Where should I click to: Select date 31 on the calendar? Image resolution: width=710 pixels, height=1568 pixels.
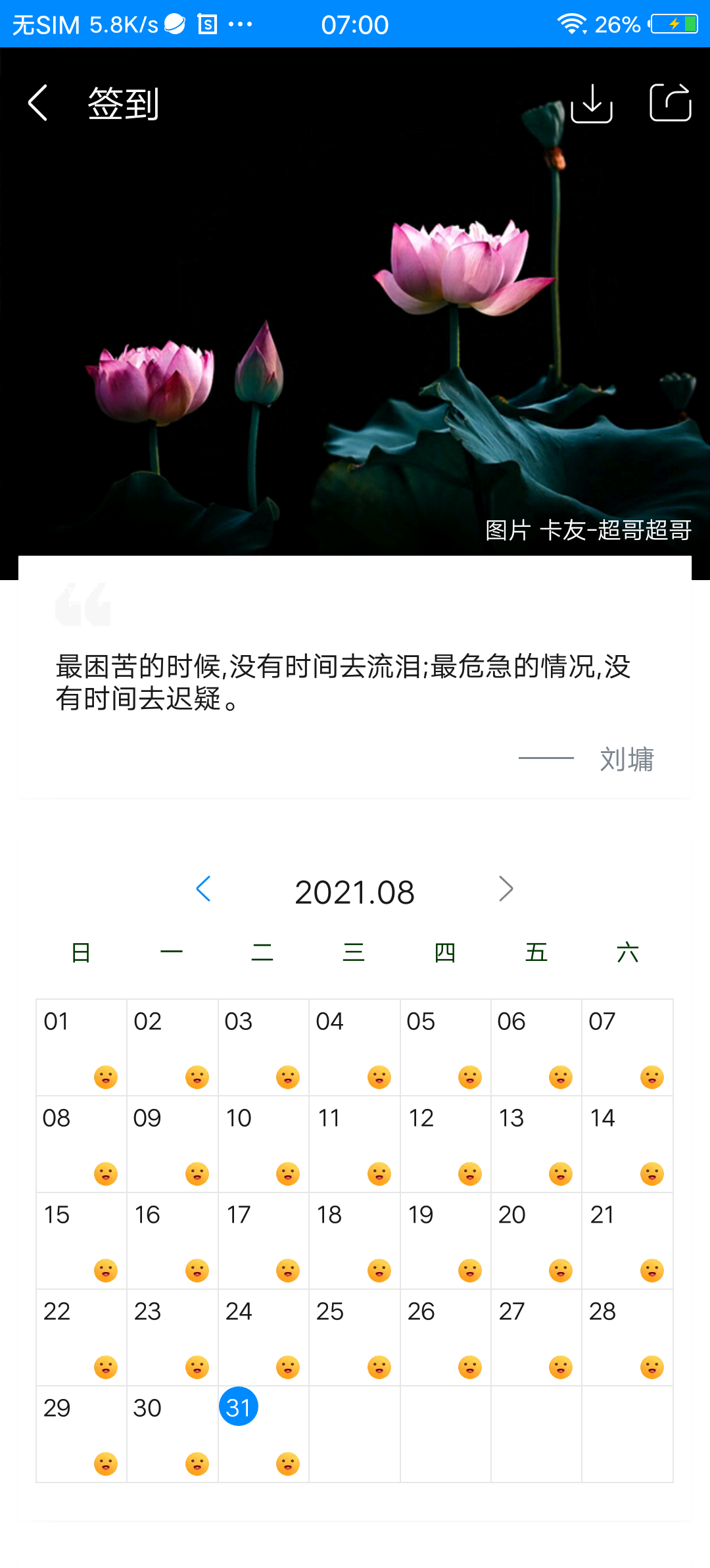pyautogui.click(x=239, y=1407)
